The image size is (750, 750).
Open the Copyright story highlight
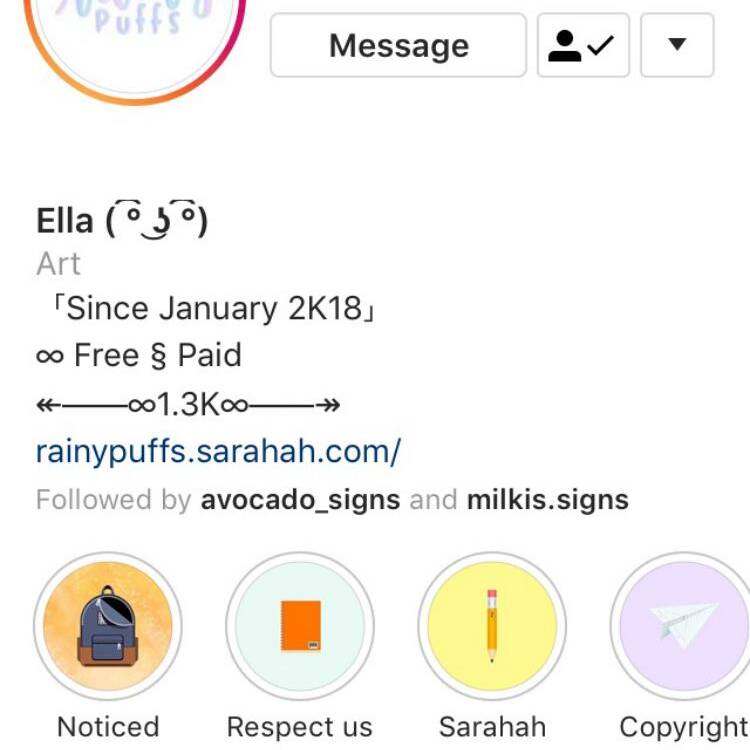[x=684, y=627]
